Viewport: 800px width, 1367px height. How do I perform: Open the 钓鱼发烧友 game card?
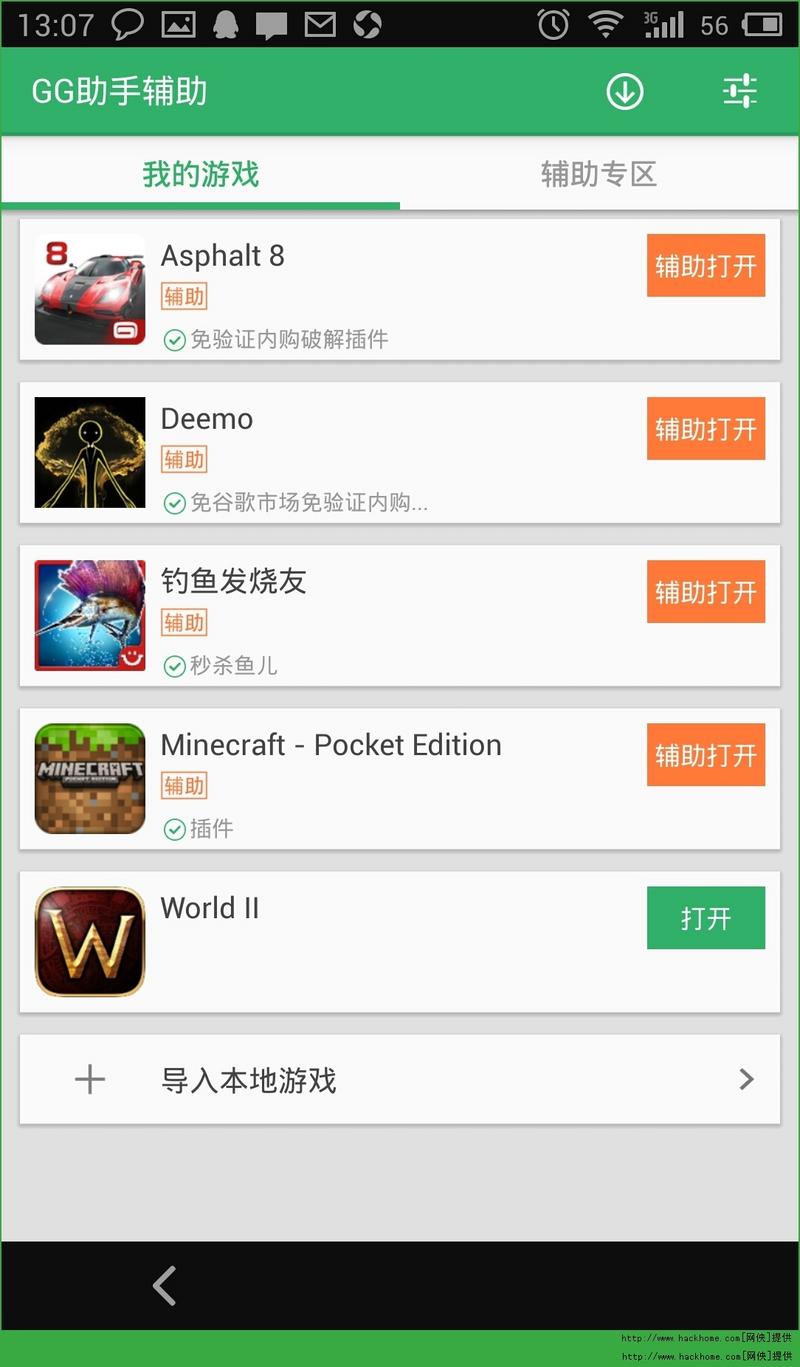point(400,616)
